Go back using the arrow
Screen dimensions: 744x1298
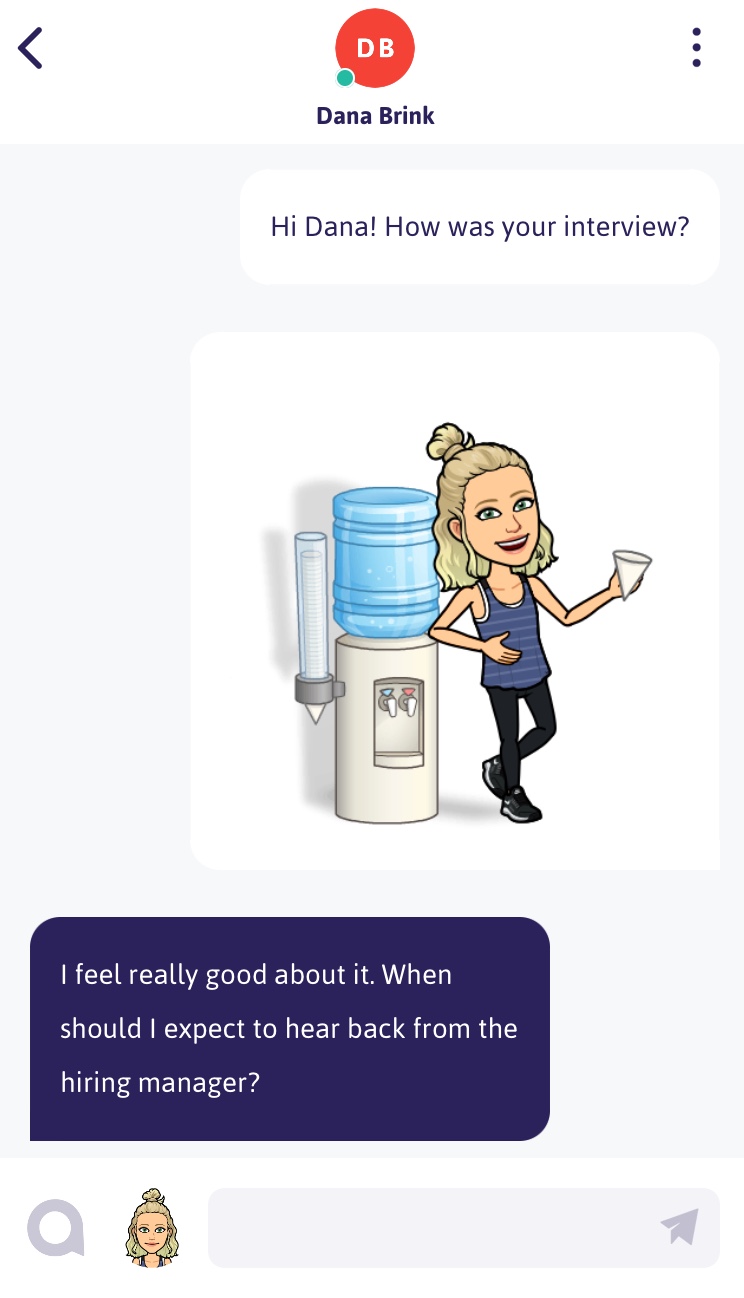coord(31,48)
